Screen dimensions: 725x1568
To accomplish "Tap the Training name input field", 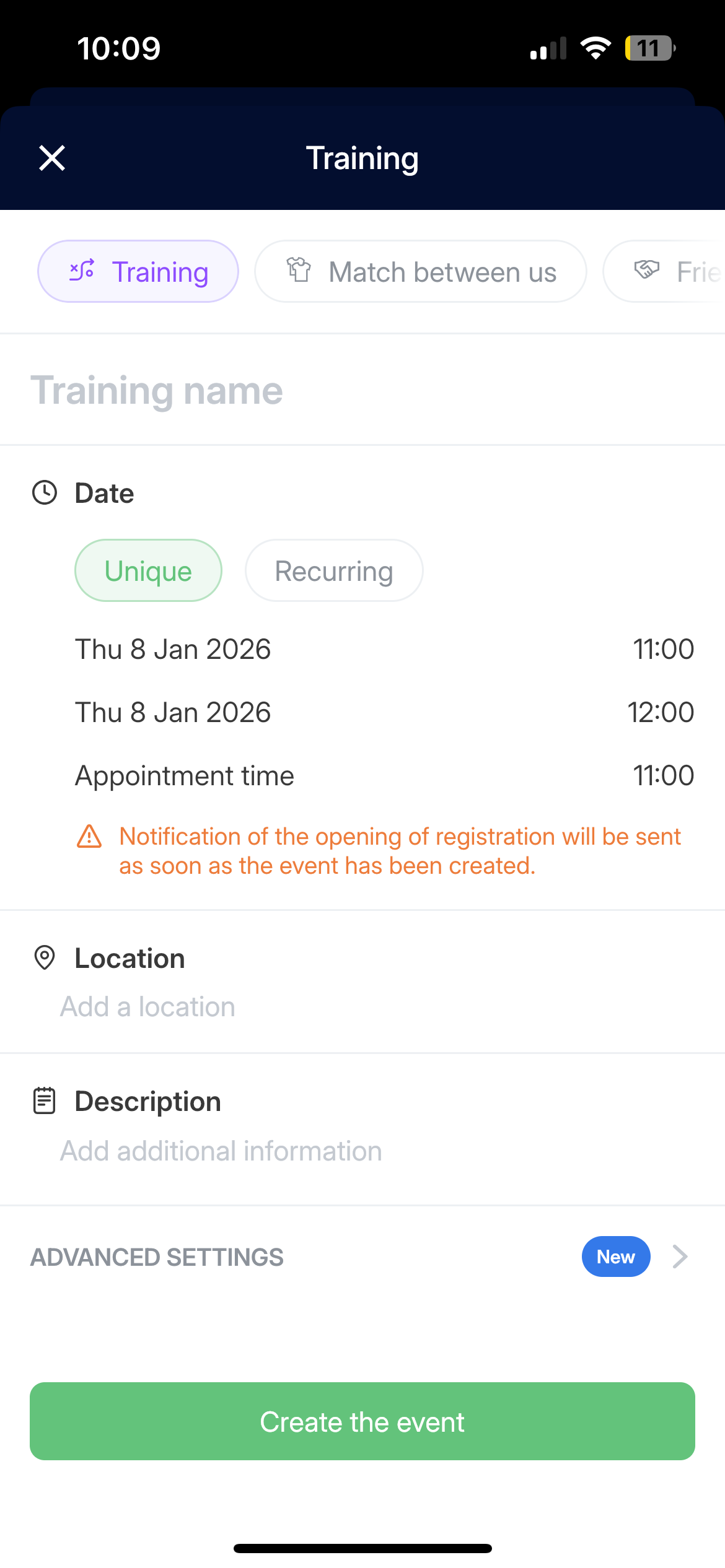I will (157, 390).
